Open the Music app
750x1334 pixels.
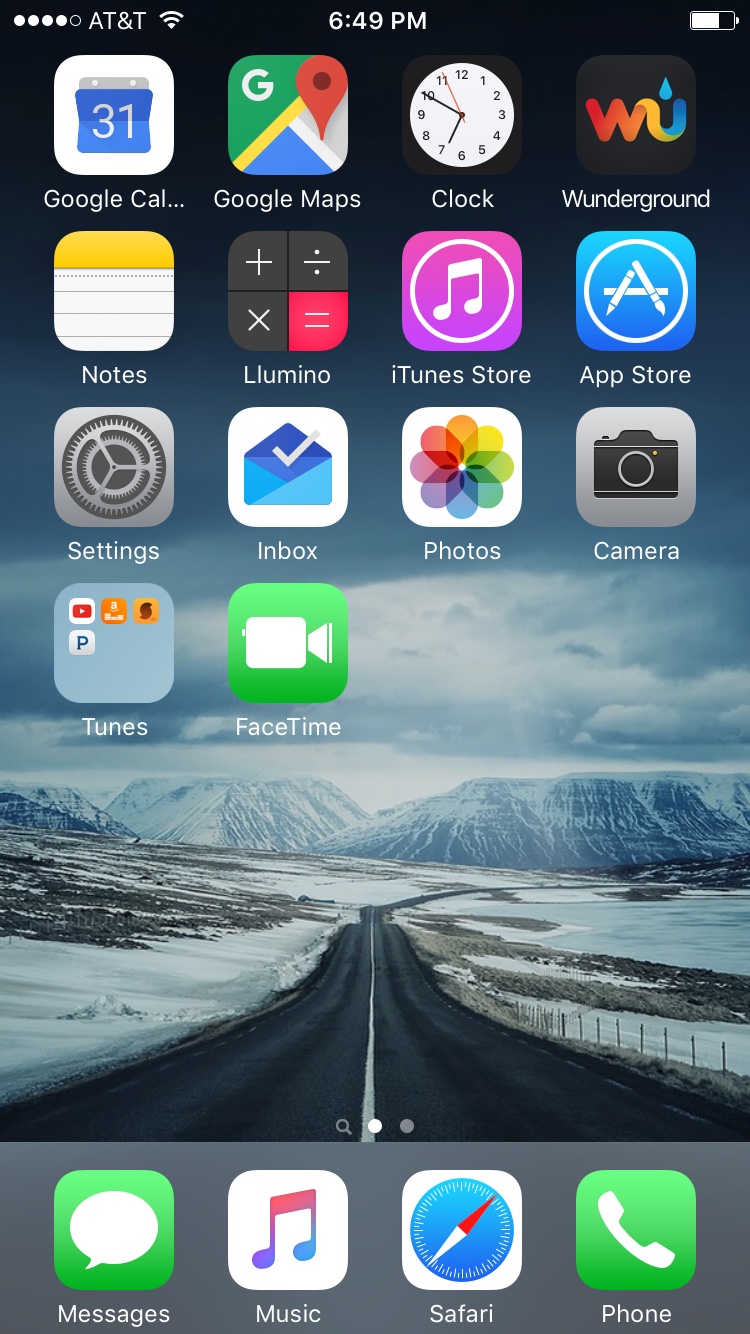288,1230
